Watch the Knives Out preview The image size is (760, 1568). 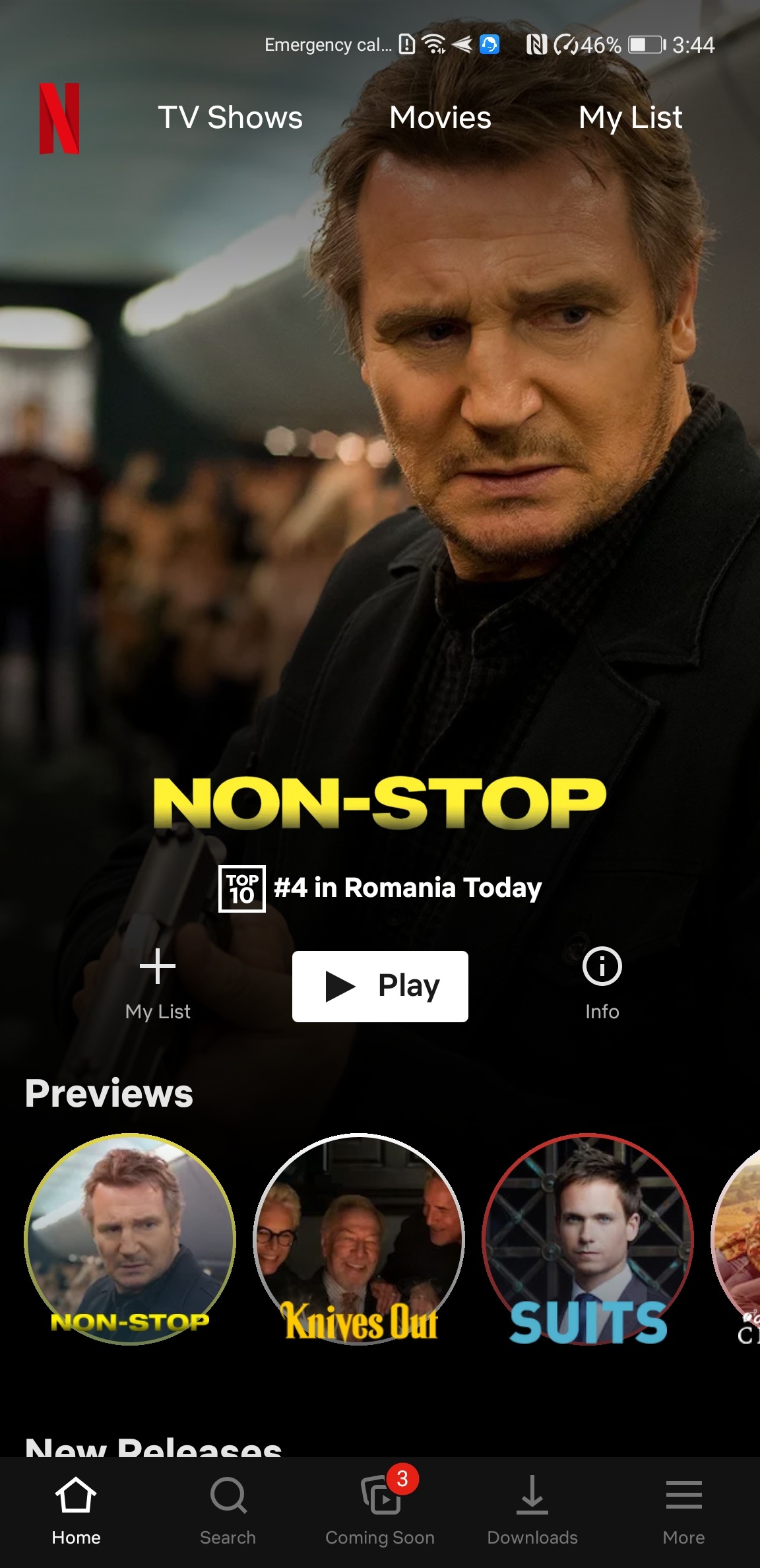pyautogui.click(x=359, y=1239)
